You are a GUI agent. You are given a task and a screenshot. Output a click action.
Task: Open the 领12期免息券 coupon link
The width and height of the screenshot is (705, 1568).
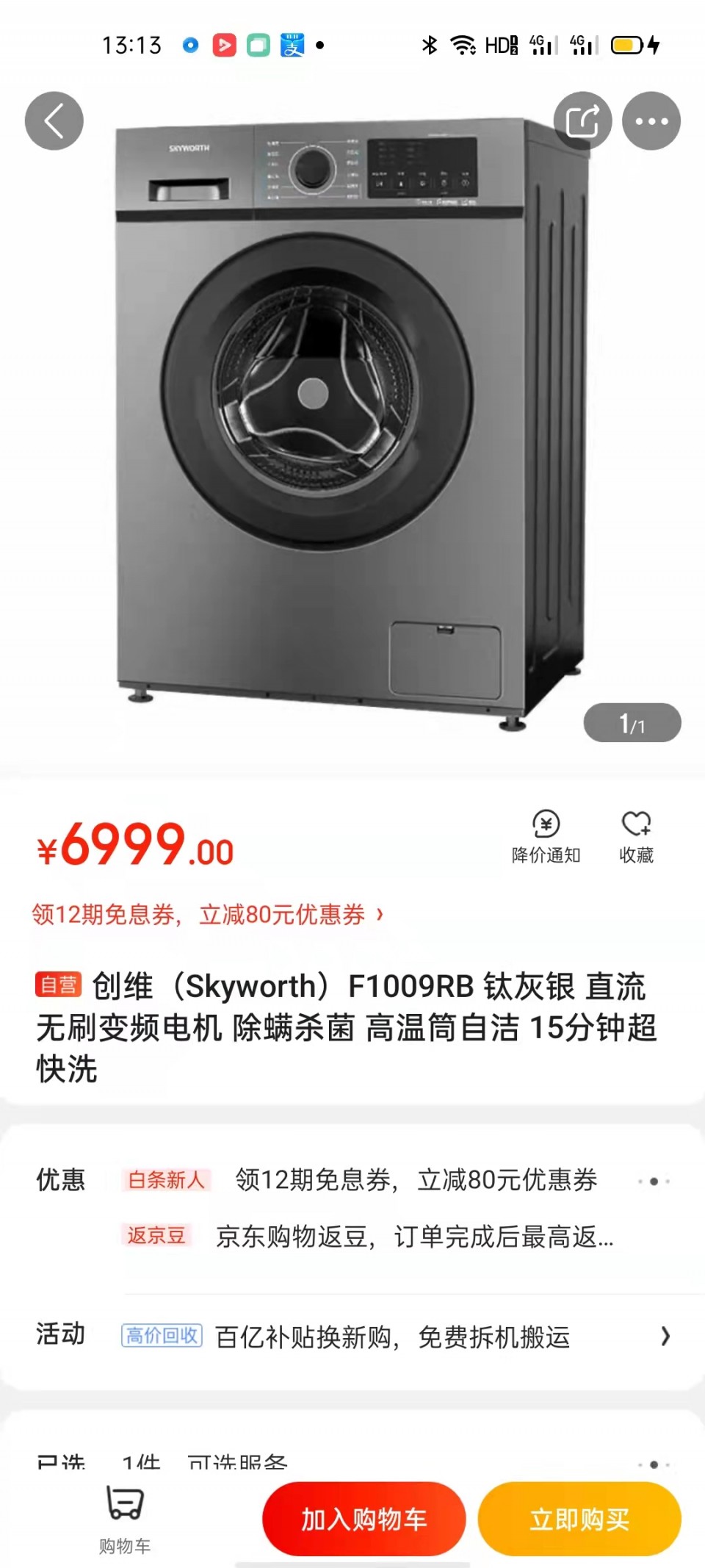pyautogui.click(x=207, y=915)
